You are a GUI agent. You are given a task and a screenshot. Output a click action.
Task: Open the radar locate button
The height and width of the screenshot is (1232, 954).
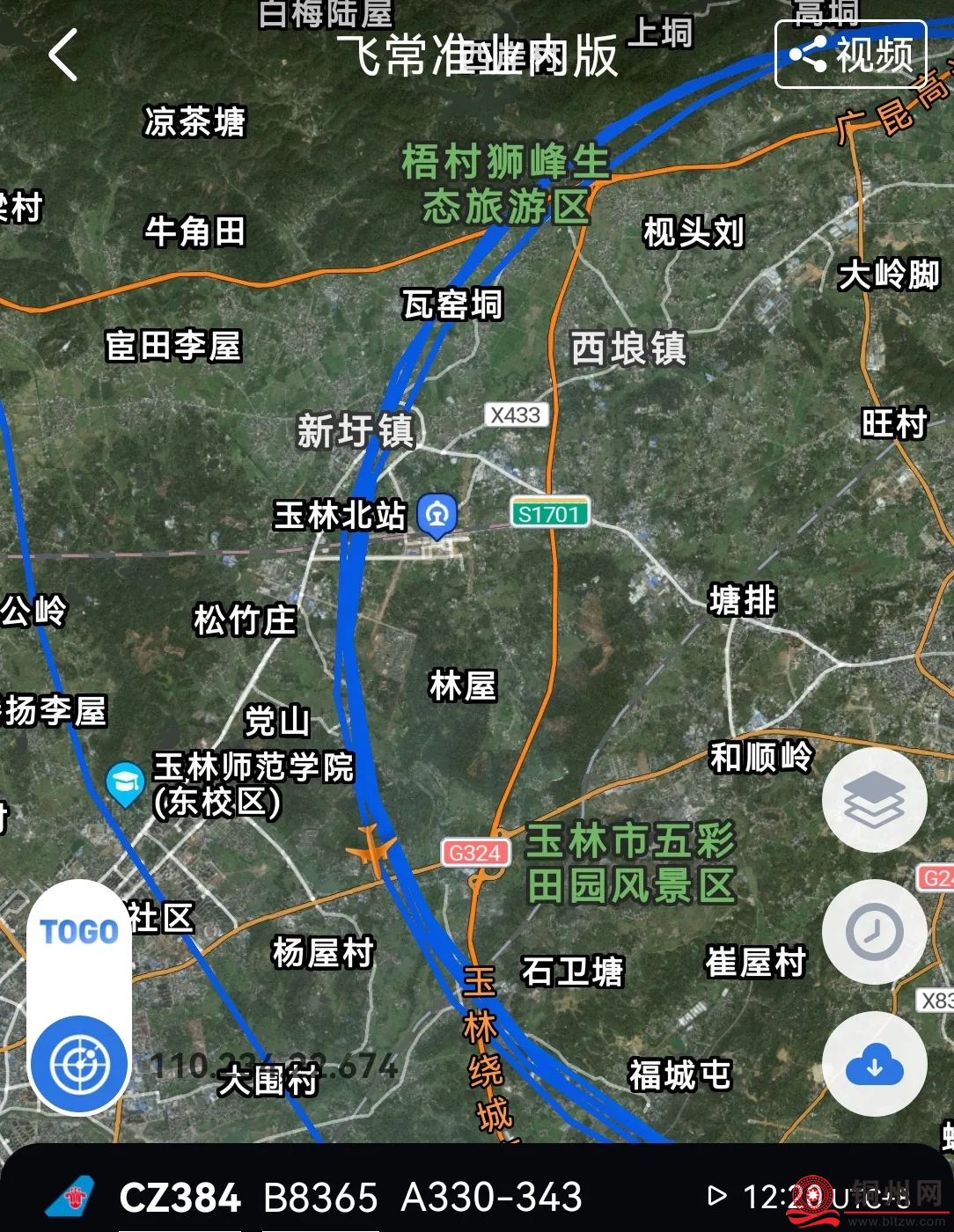[79, 1064]
